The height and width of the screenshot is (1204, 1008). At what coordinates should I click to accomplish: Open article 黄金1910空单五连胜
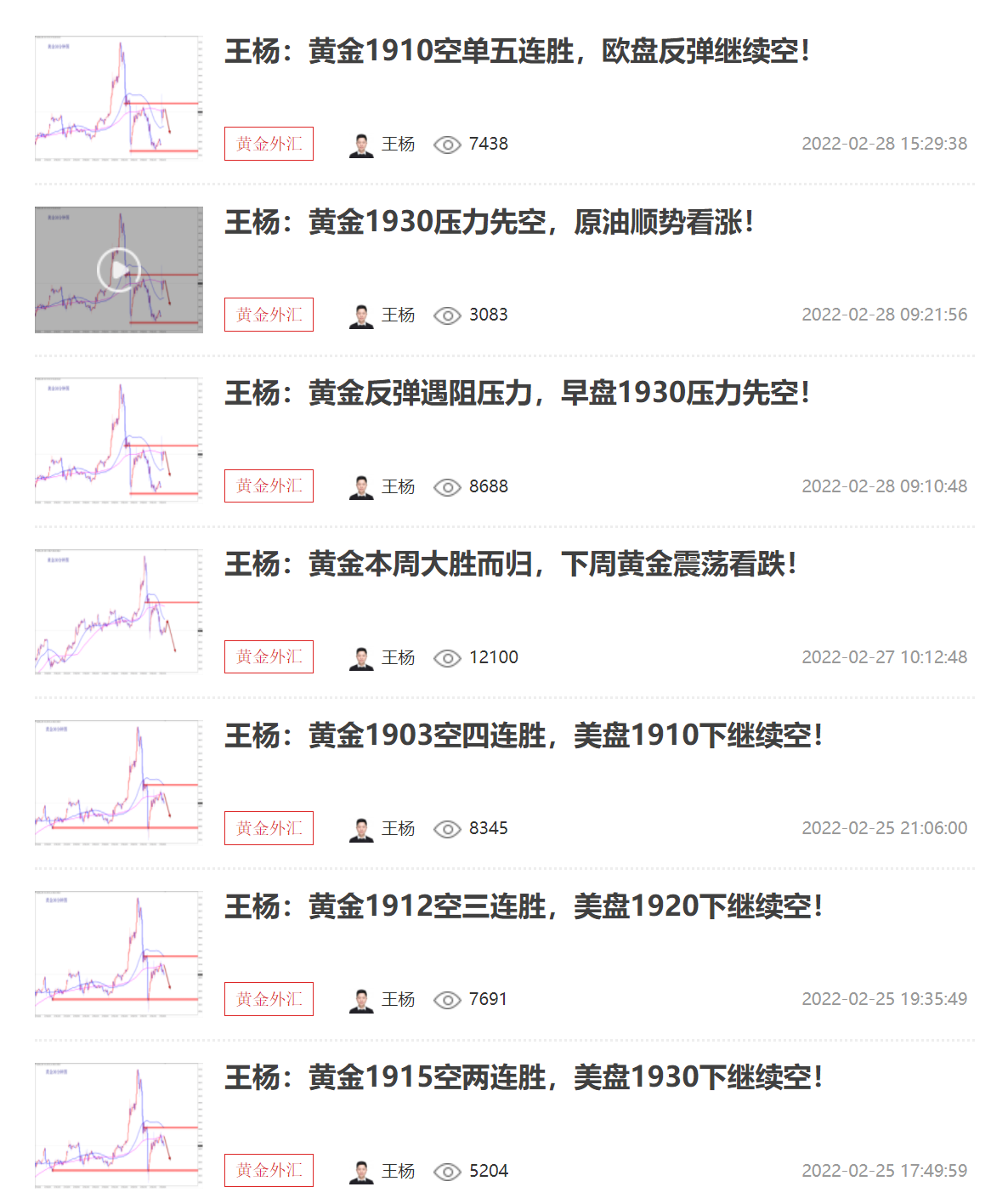(x=517, y=52)
